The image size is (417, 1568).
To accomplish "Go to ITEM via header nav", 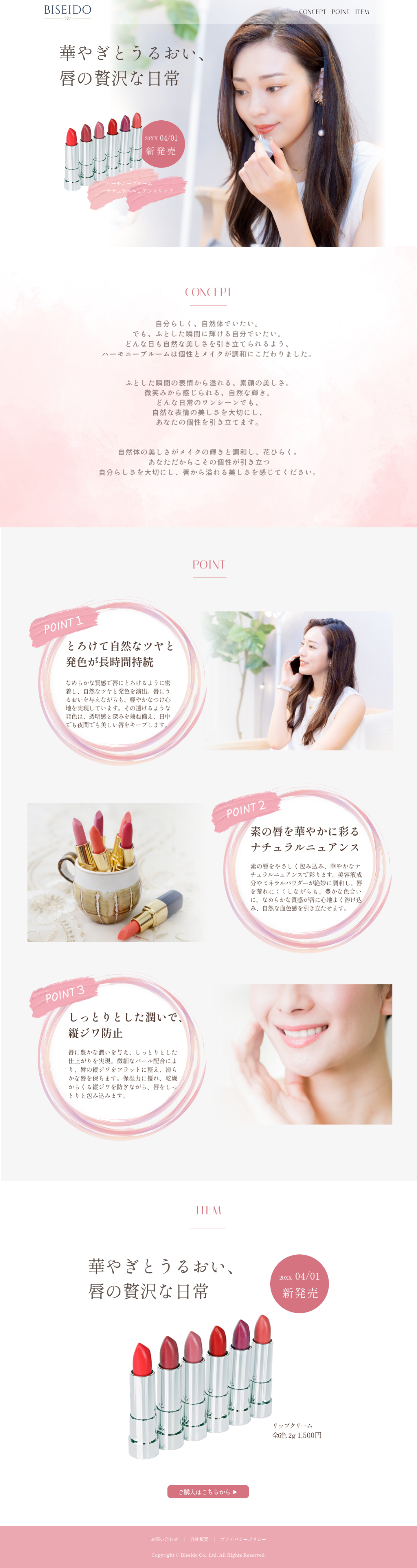I will [362, 12].
